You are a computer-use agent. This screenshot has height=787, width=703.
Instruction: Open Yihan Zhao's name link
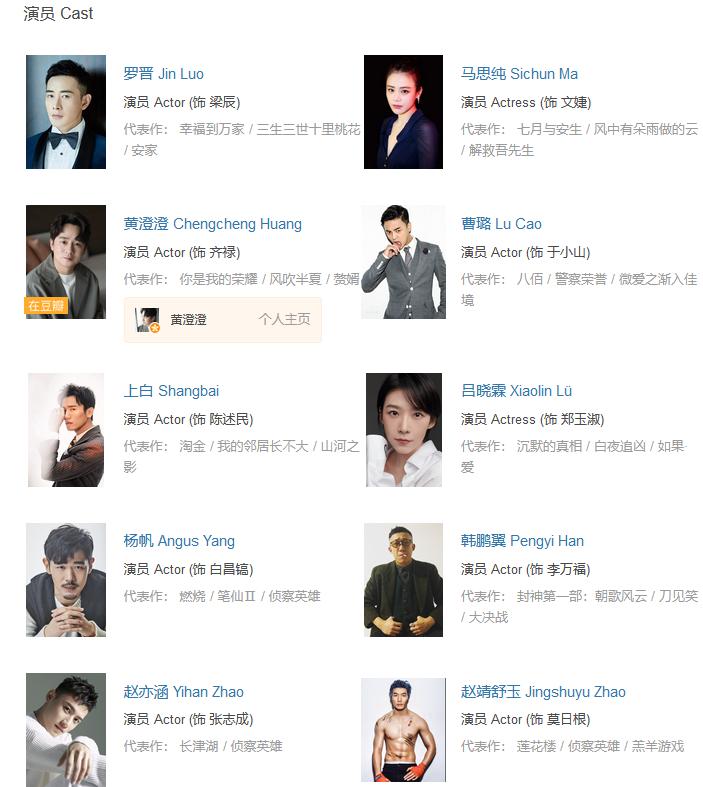[x=183, y=692]
